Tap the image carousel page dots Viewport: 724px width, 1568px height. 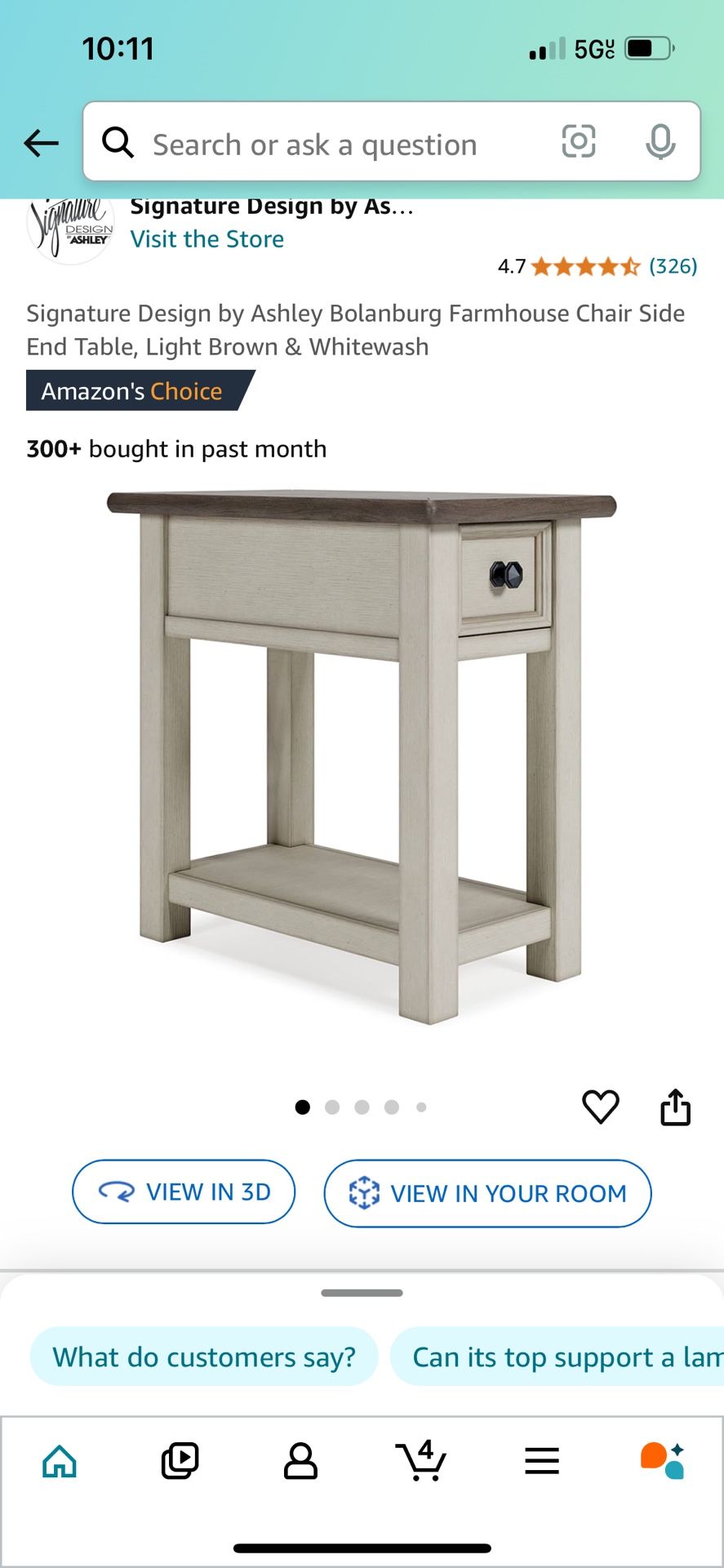pos(362,1107)
